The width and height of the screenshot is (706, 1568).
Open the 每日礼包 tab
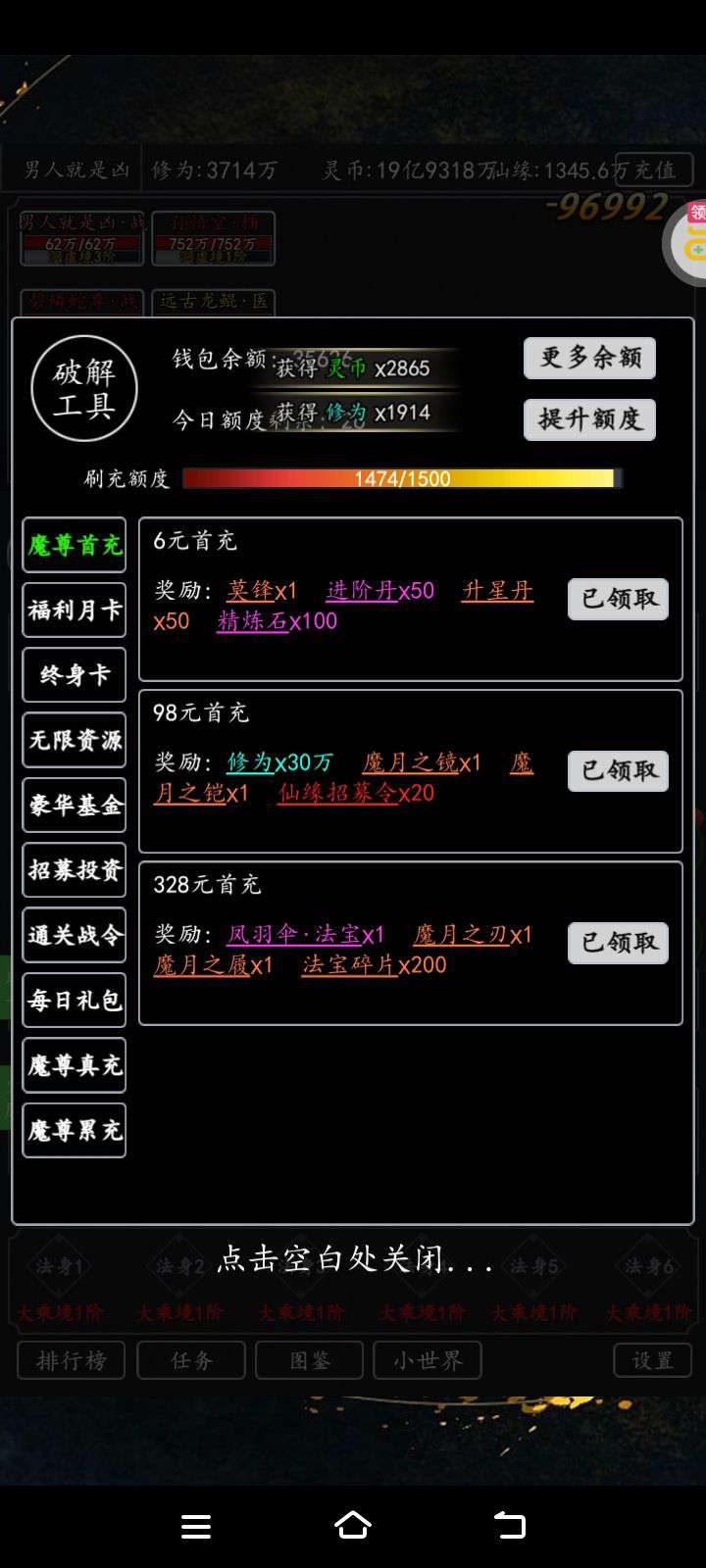(x=75, y=1000)
